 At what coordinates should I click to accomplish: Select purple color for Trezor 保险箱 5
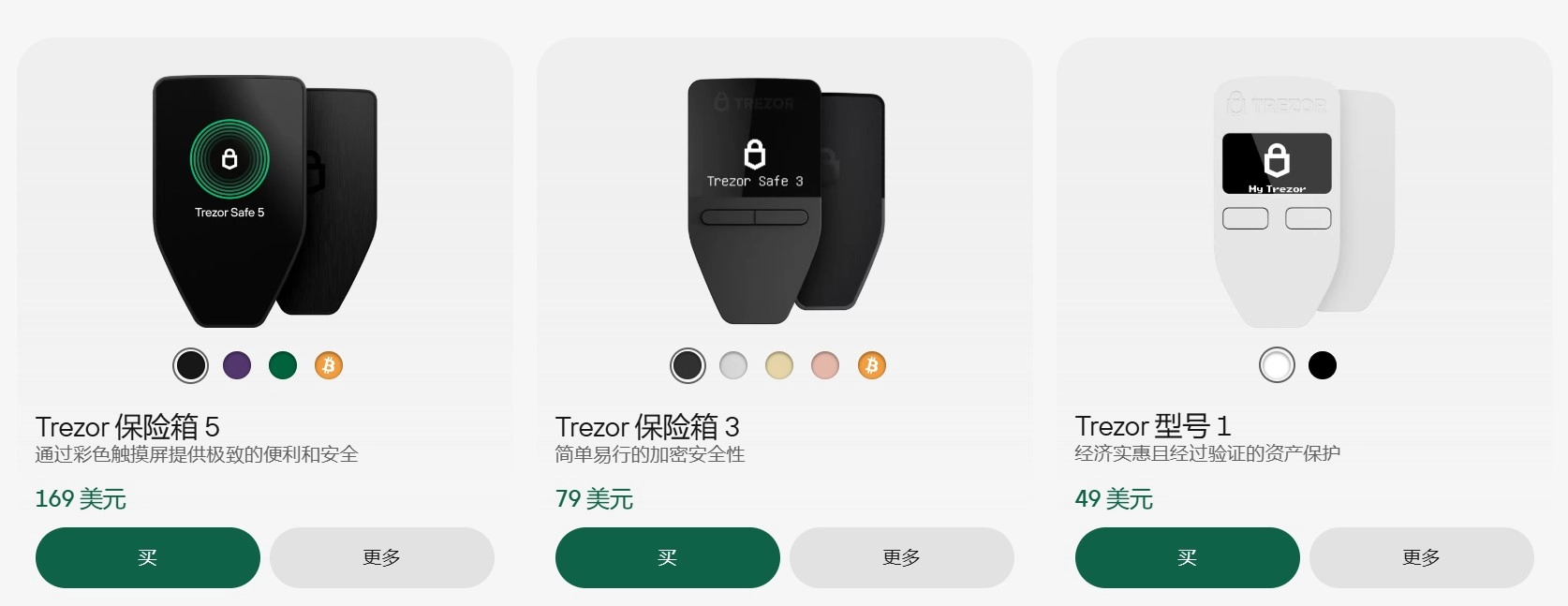237,365
